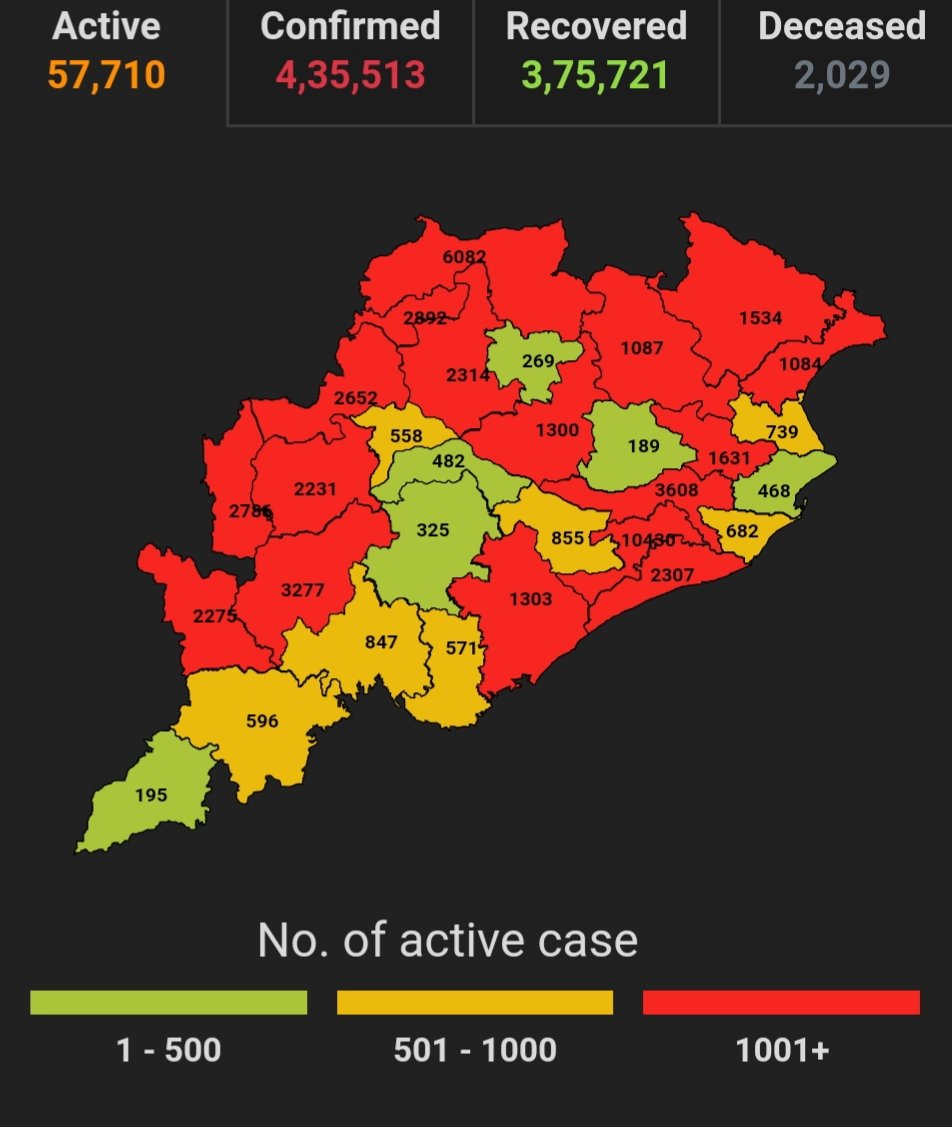Screen dimensions: 952x1127
Task: Switch to the Recovered tab
Action: [596, 52]
